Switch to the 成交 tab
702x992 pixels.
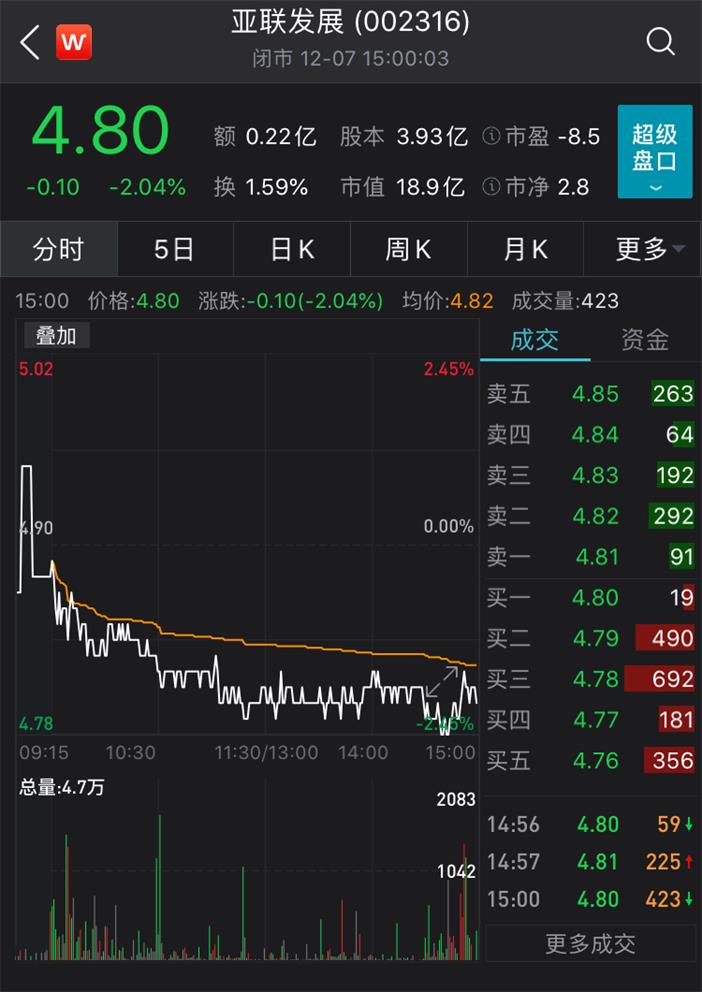[534, 340]
